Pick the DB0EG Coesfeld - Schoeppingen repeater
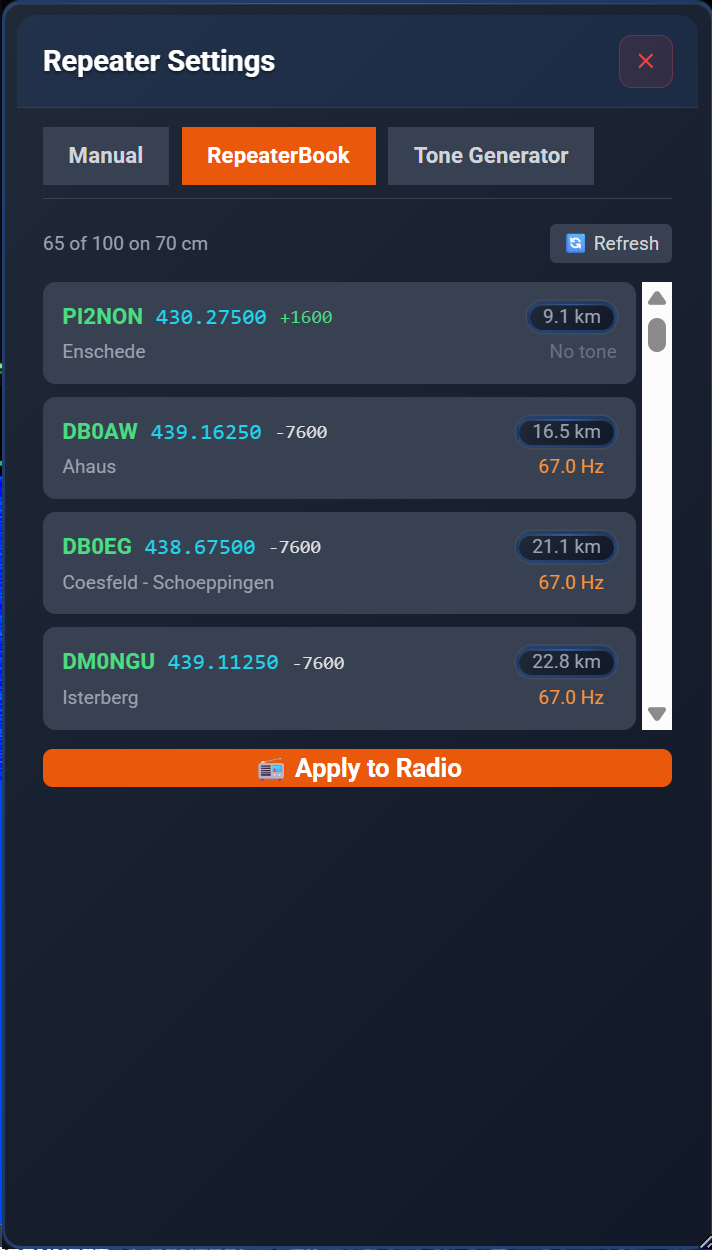Viewport: 712px width, 1250px height. tap(339, 563)
